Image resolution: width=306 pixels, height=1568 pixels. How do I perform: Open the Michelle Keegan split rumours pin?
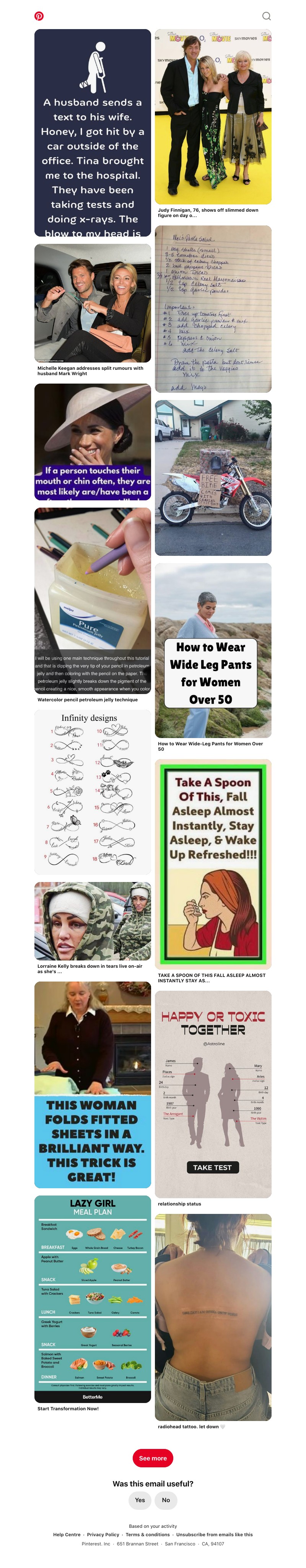[x=93, y=303]
